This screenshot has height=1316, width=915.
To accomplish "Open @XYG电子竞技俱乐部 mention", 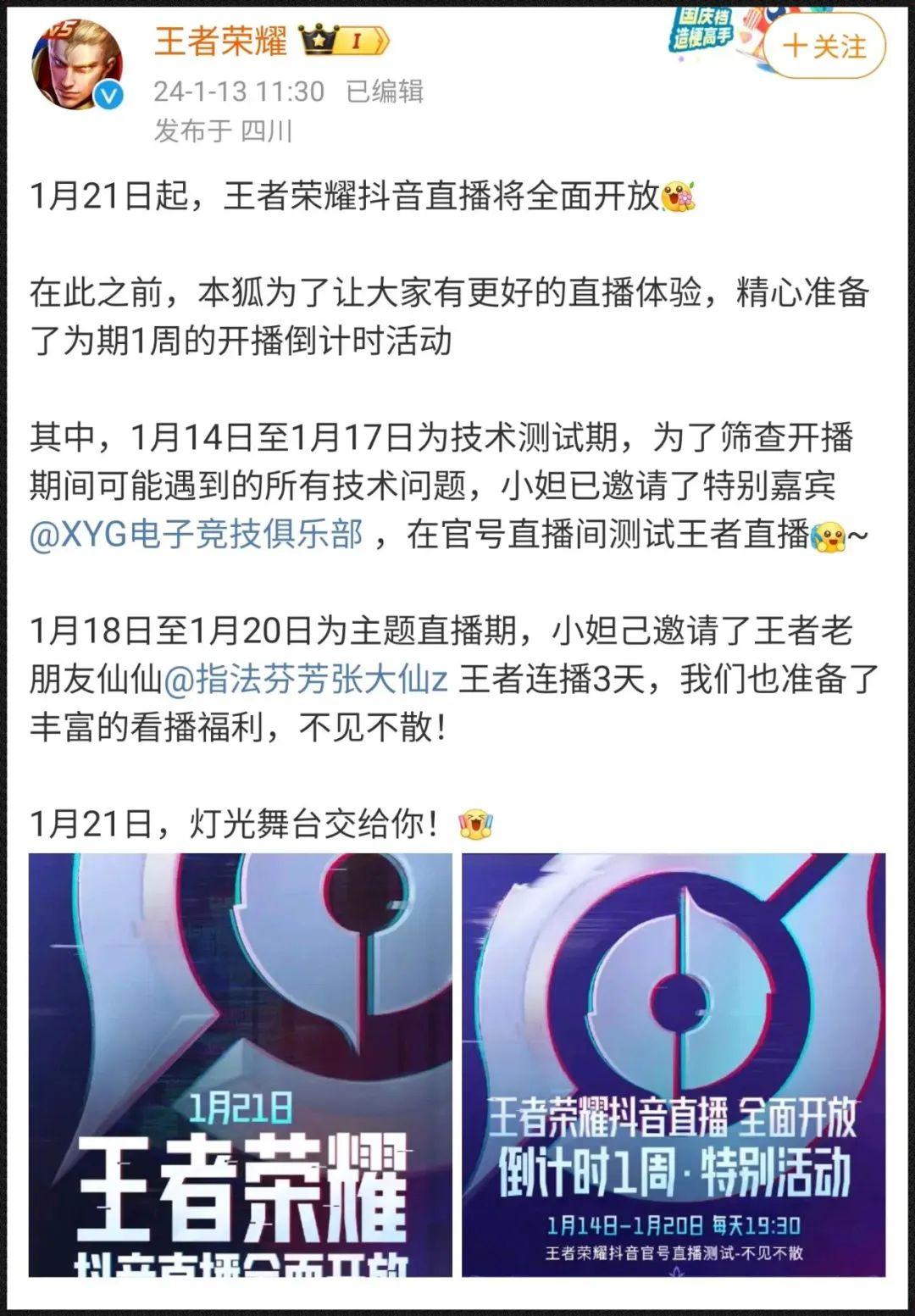I will click(x=197, y=535).
